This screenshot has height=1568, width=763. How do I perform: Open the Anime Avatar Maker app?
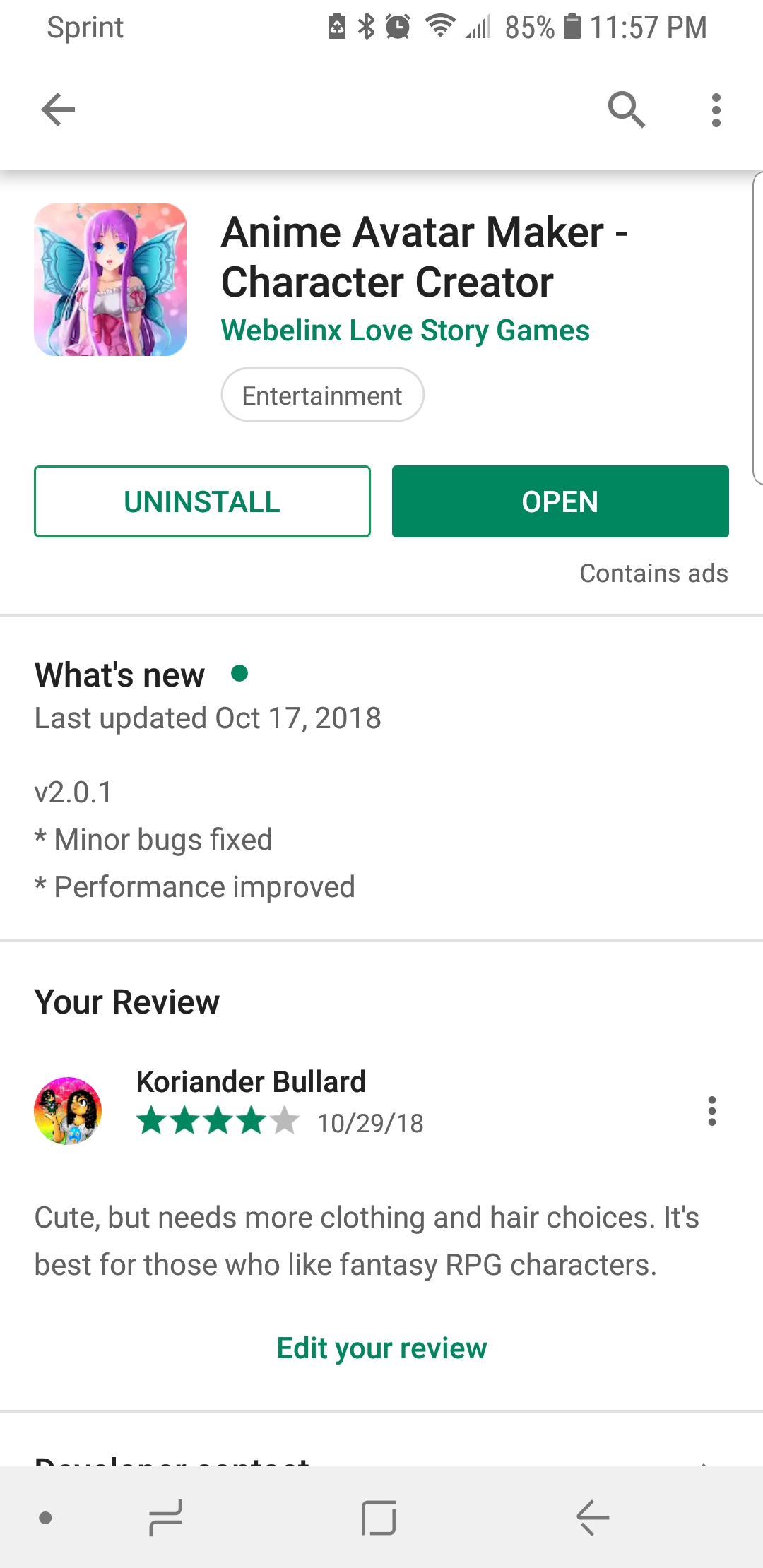pos(560,501)
